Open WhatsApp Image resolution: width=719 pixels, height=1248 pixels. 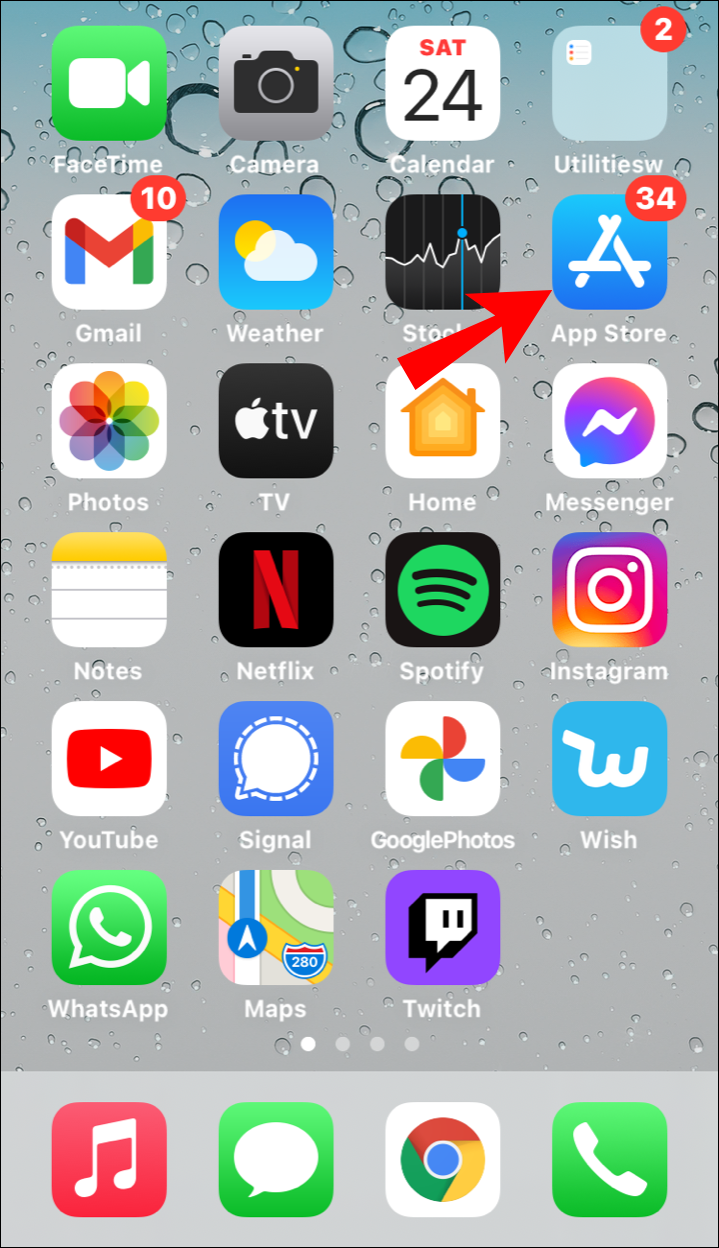click(x=109, y=928)
